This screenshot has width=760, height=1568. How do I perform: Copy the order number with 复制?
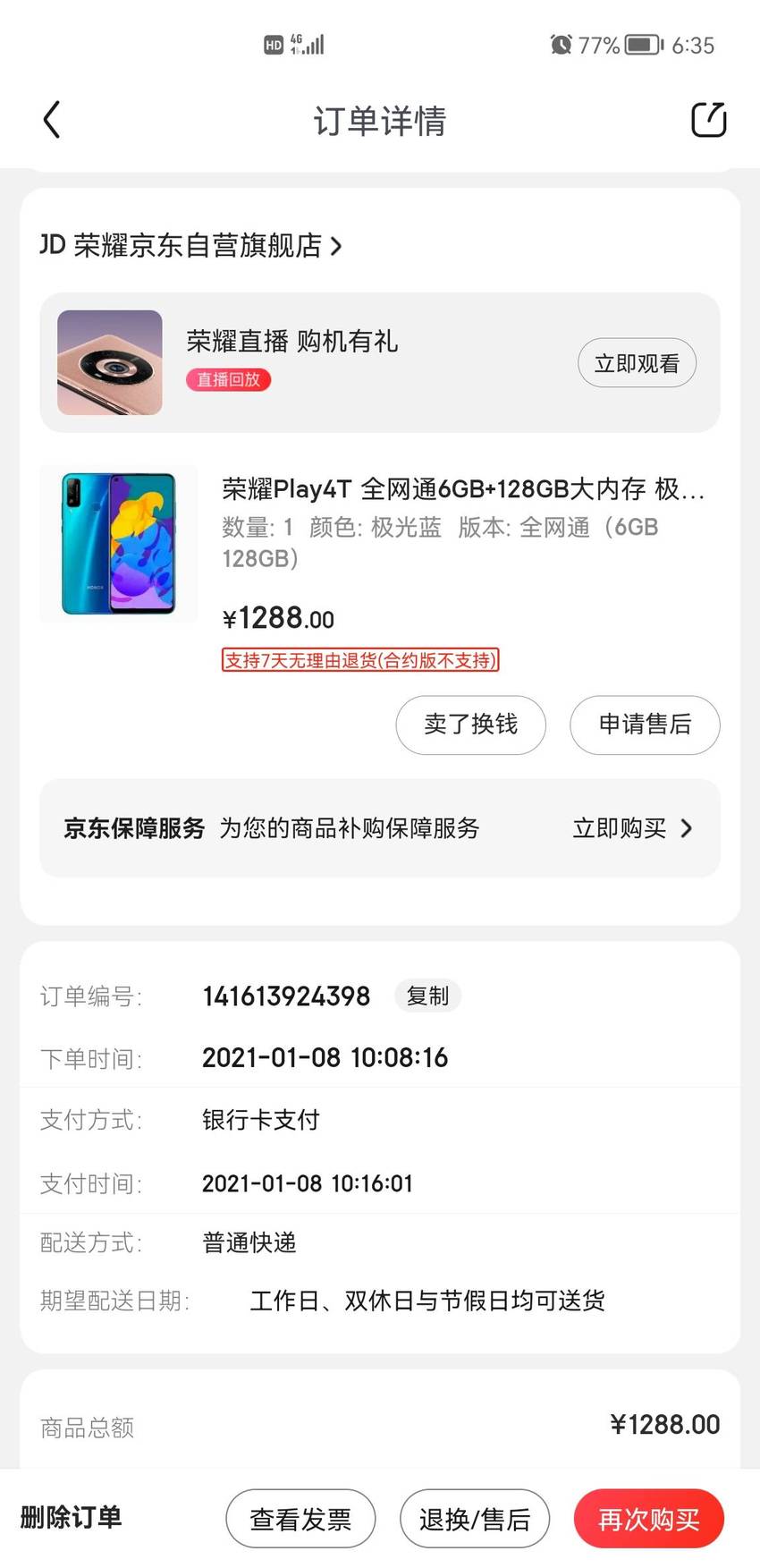(427, 996)
